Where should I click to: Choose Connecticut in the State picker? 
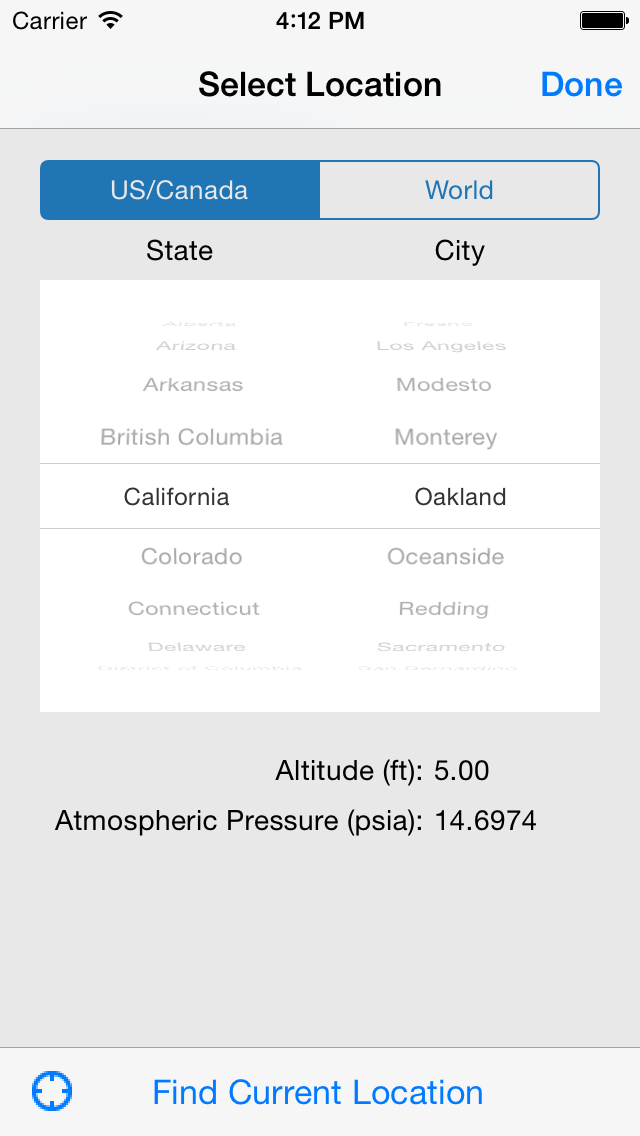point(194,609)
